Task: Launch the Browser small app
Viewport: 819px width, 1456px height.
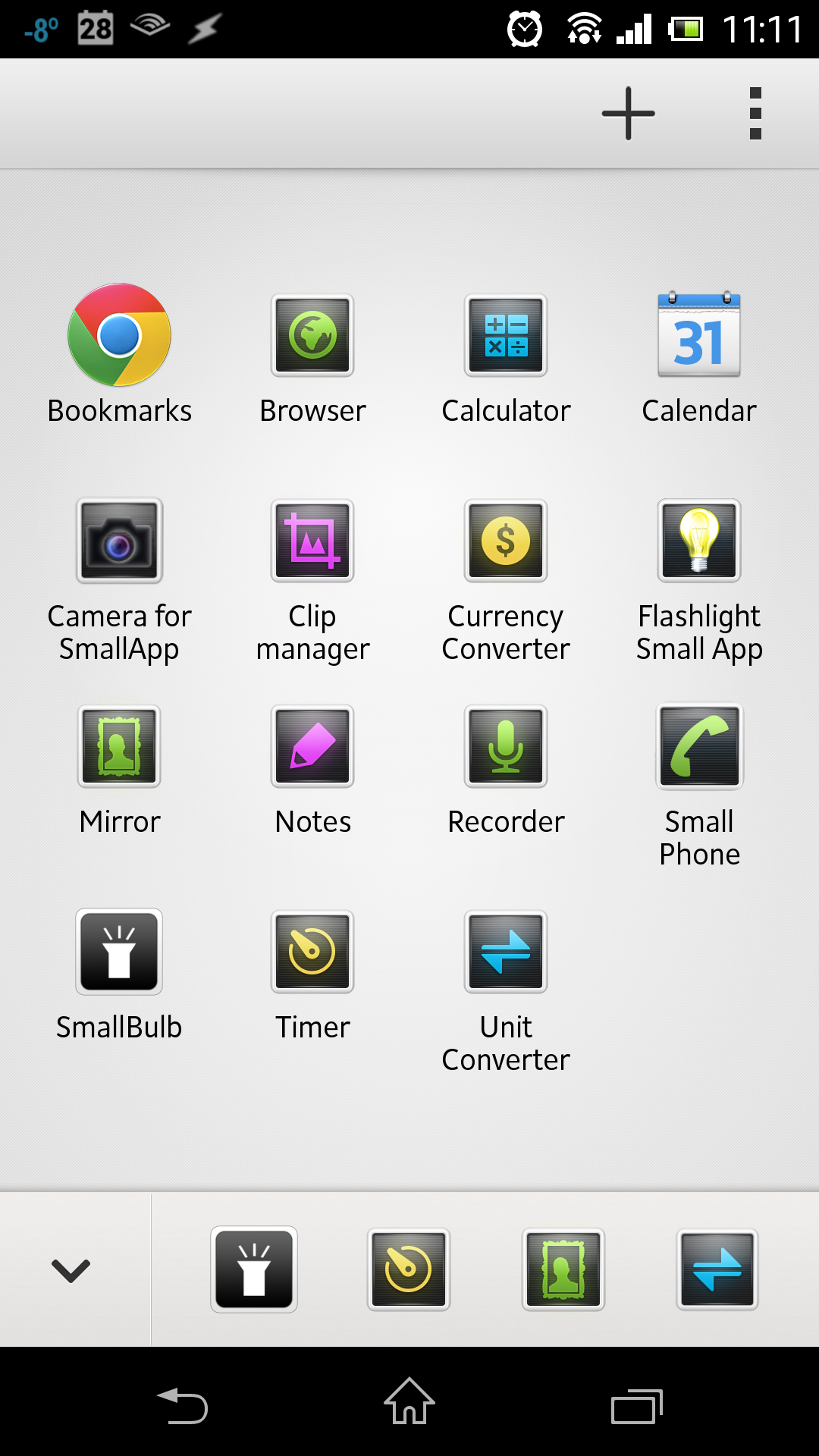Action: 312,336
